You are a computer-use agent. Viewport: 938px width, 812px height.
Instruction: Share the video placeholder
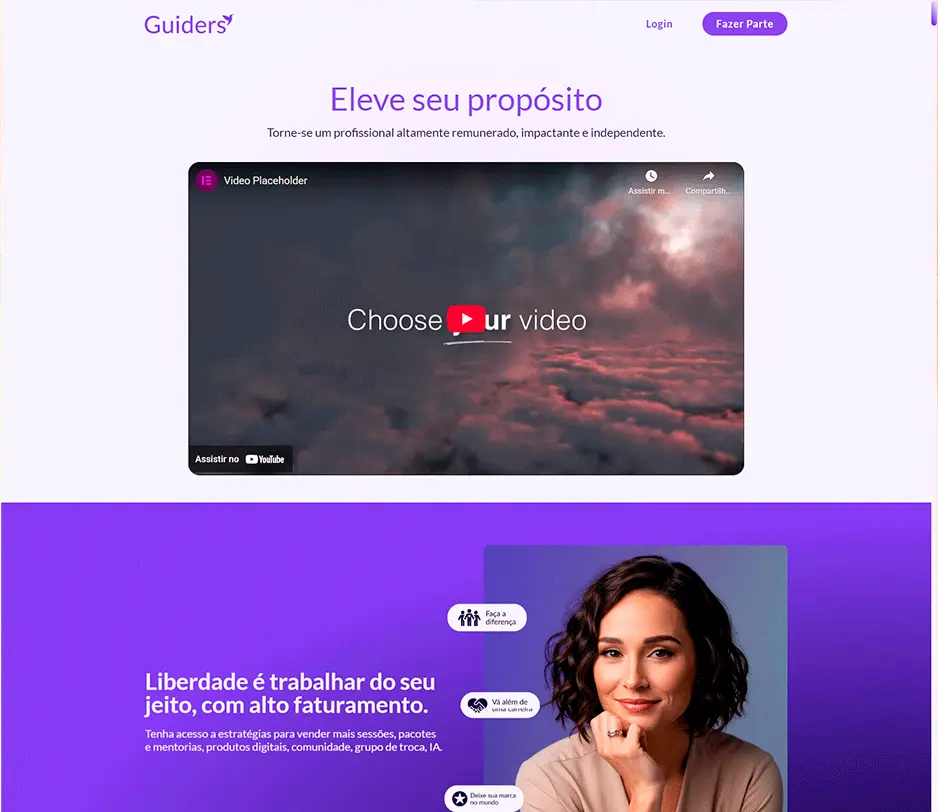tap(708, 181)
